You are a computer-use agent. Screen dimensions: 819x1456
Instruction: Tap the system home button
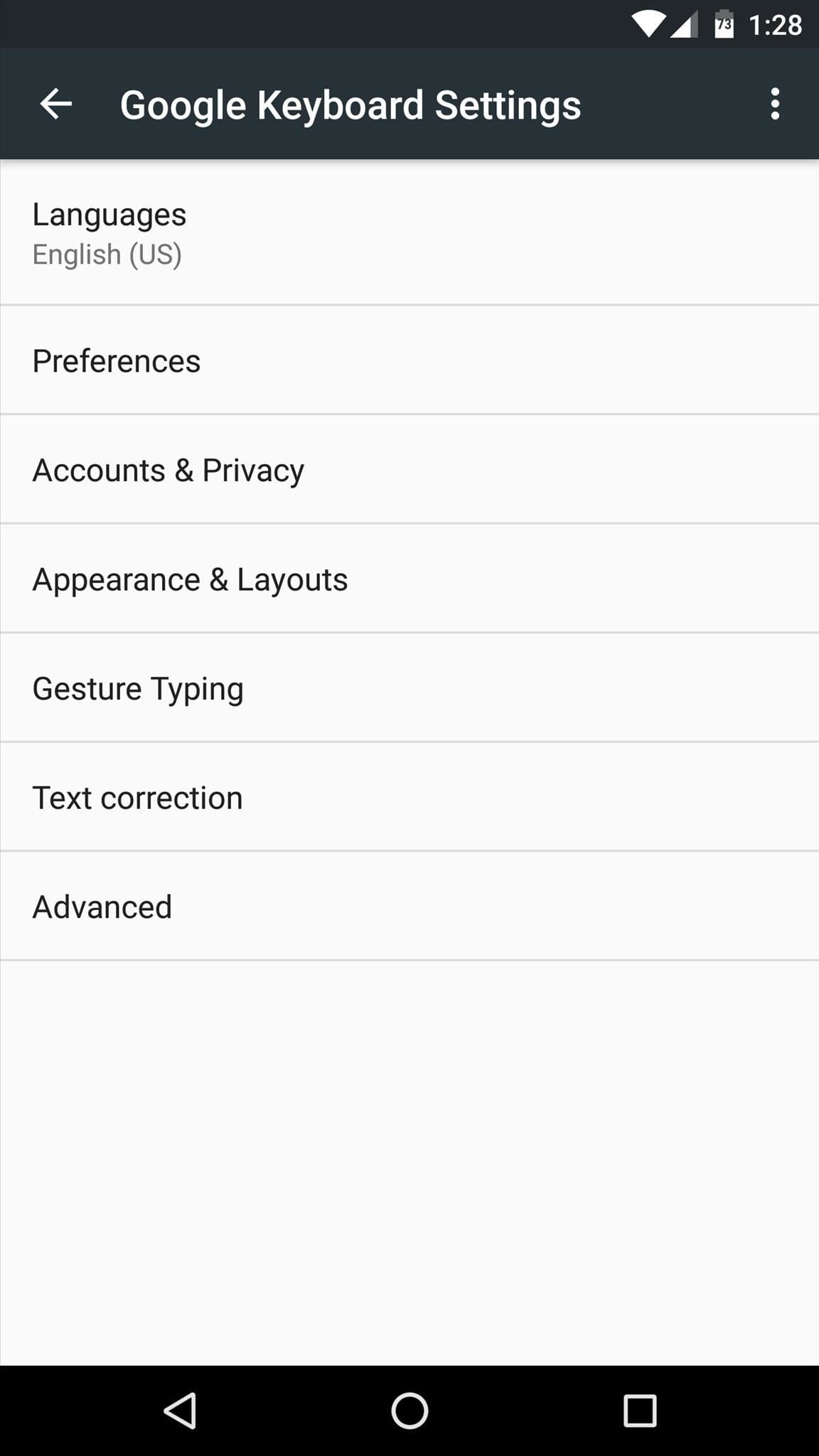[x=409, y=1410]
